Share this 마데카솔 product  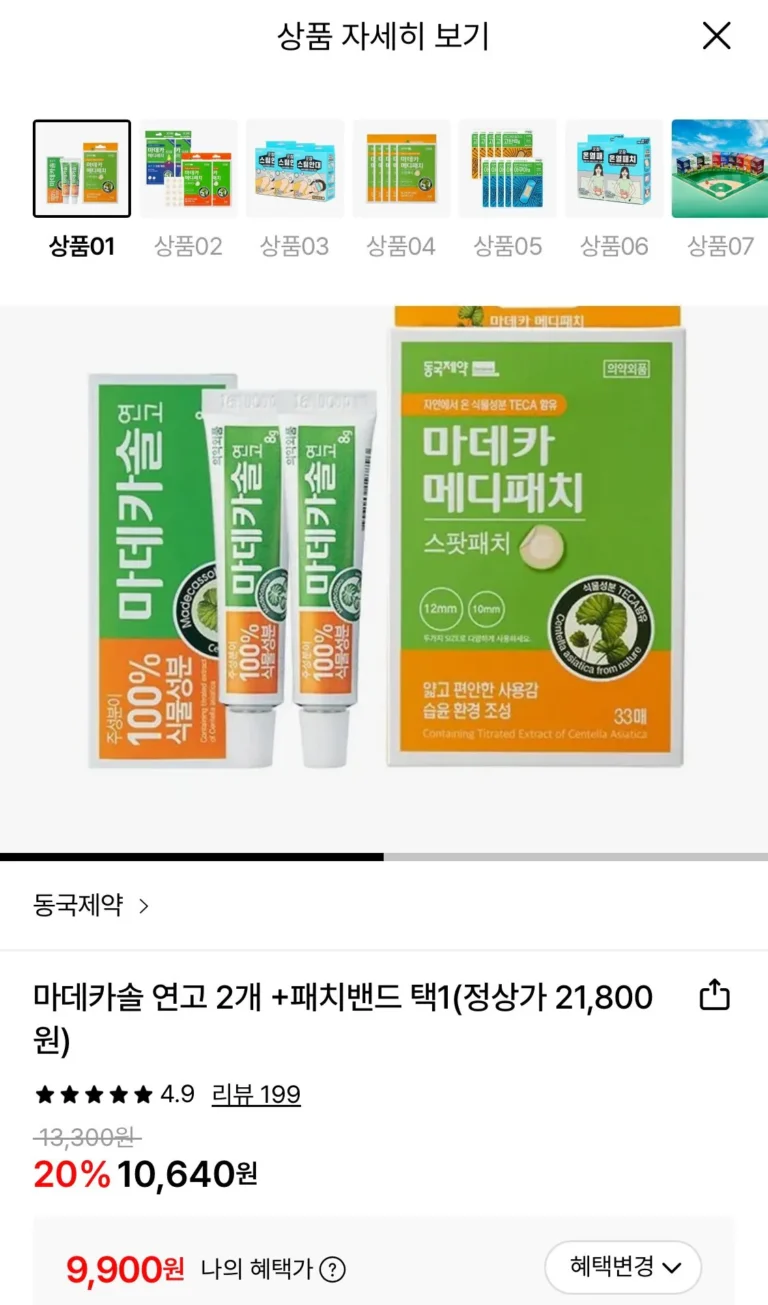coord(714,995)
